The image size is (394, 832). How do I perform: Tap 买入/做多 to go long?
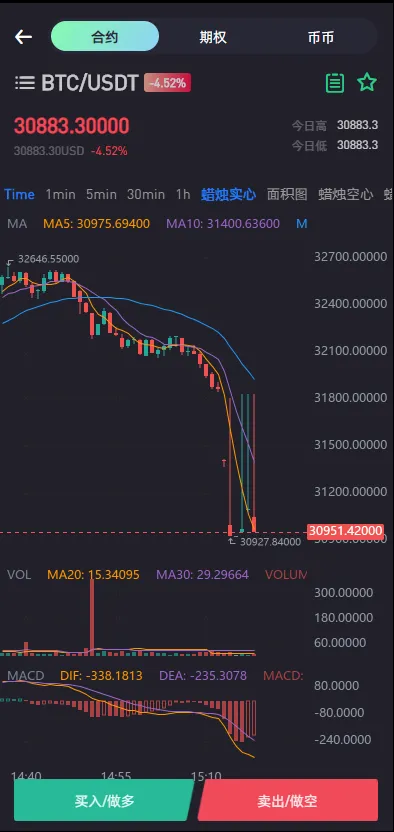[104, 800]
